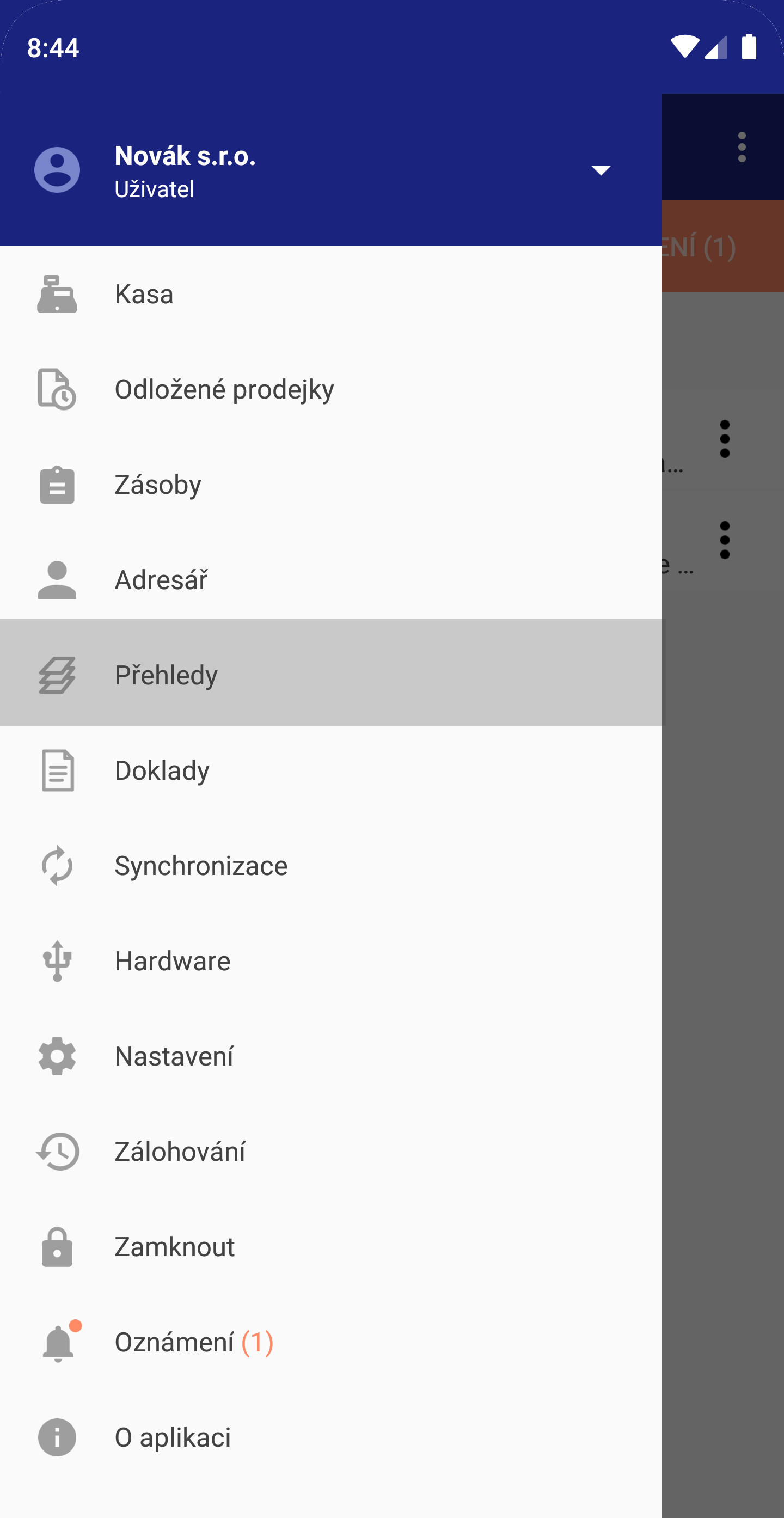The image size is (784, 1518).
Task: Open Adresář contacts
Action: point(331,580)
